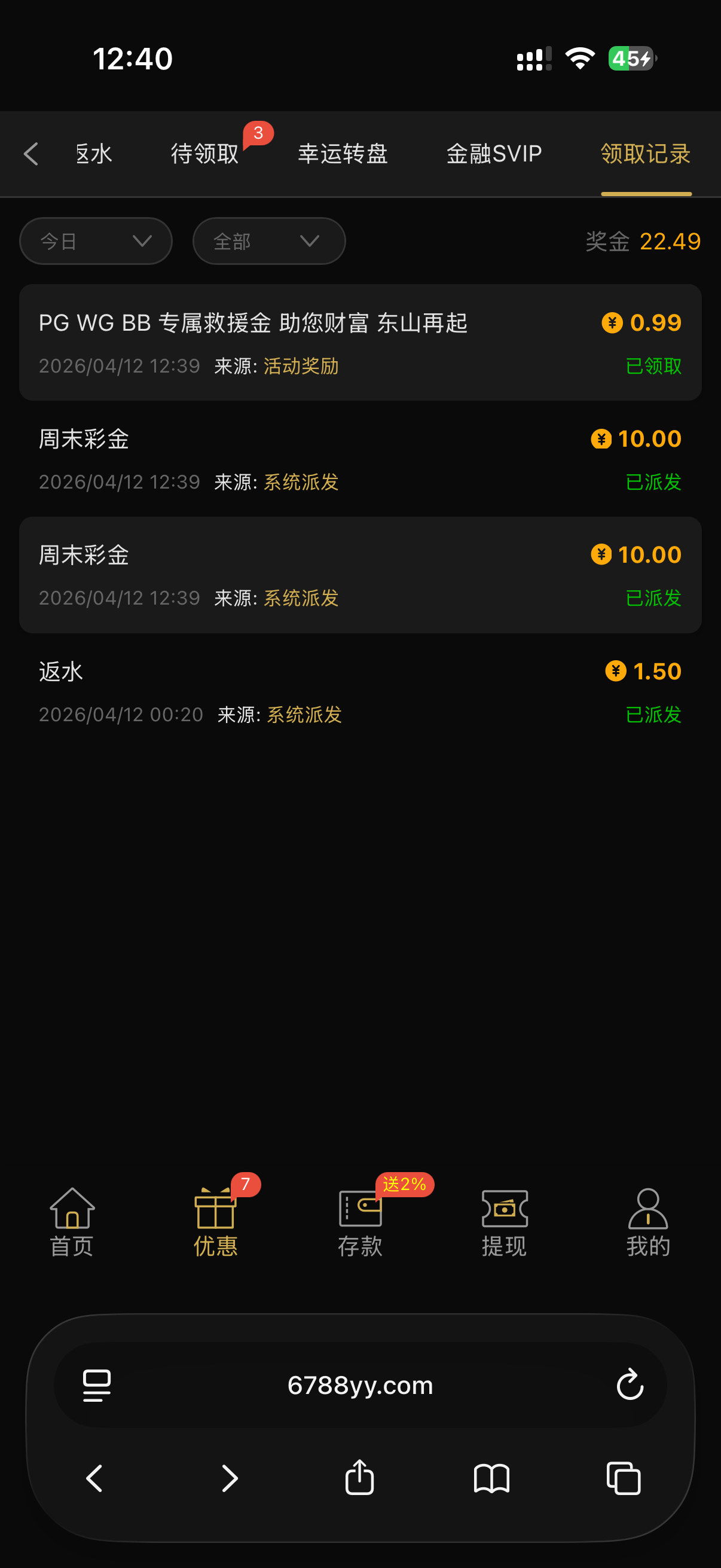The height and width of the screenshot is (1568, 721).
Task: Go forward one page in the browser toolbar
Action: point(230,1478)
